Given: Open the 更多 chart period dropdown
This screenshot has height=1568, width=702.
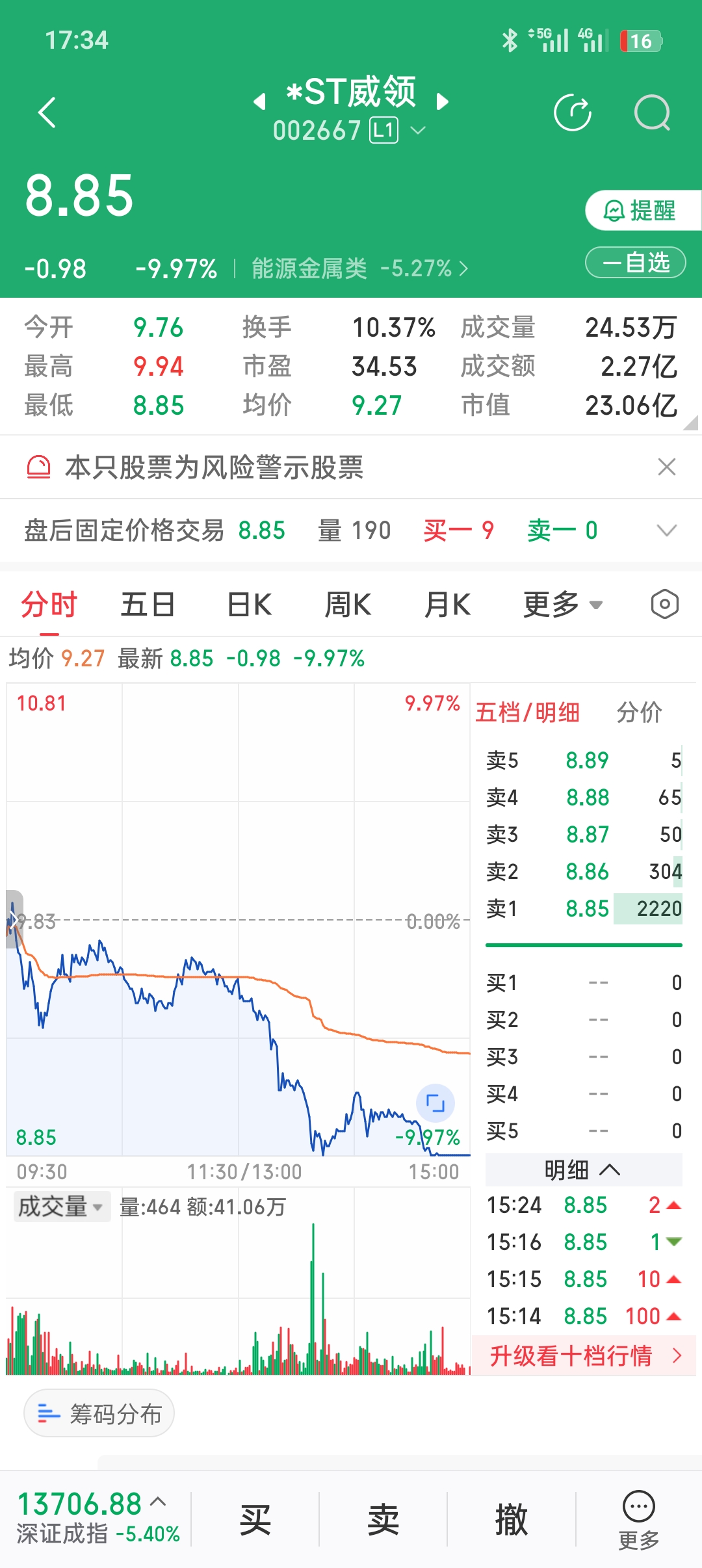Looking at the screenshot, I should coord(563,605).
